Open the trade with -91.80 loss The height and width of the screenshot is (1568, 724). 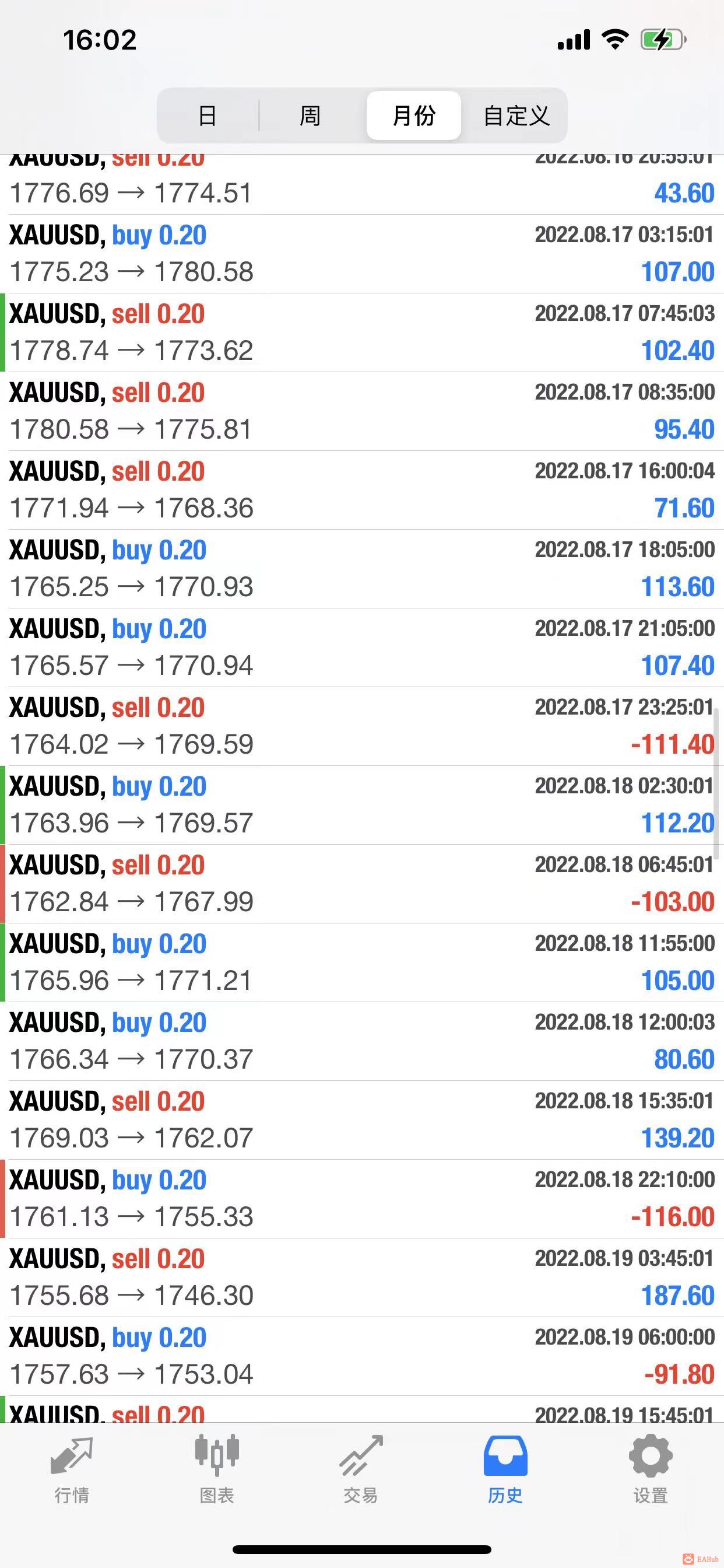[362, 1356]
